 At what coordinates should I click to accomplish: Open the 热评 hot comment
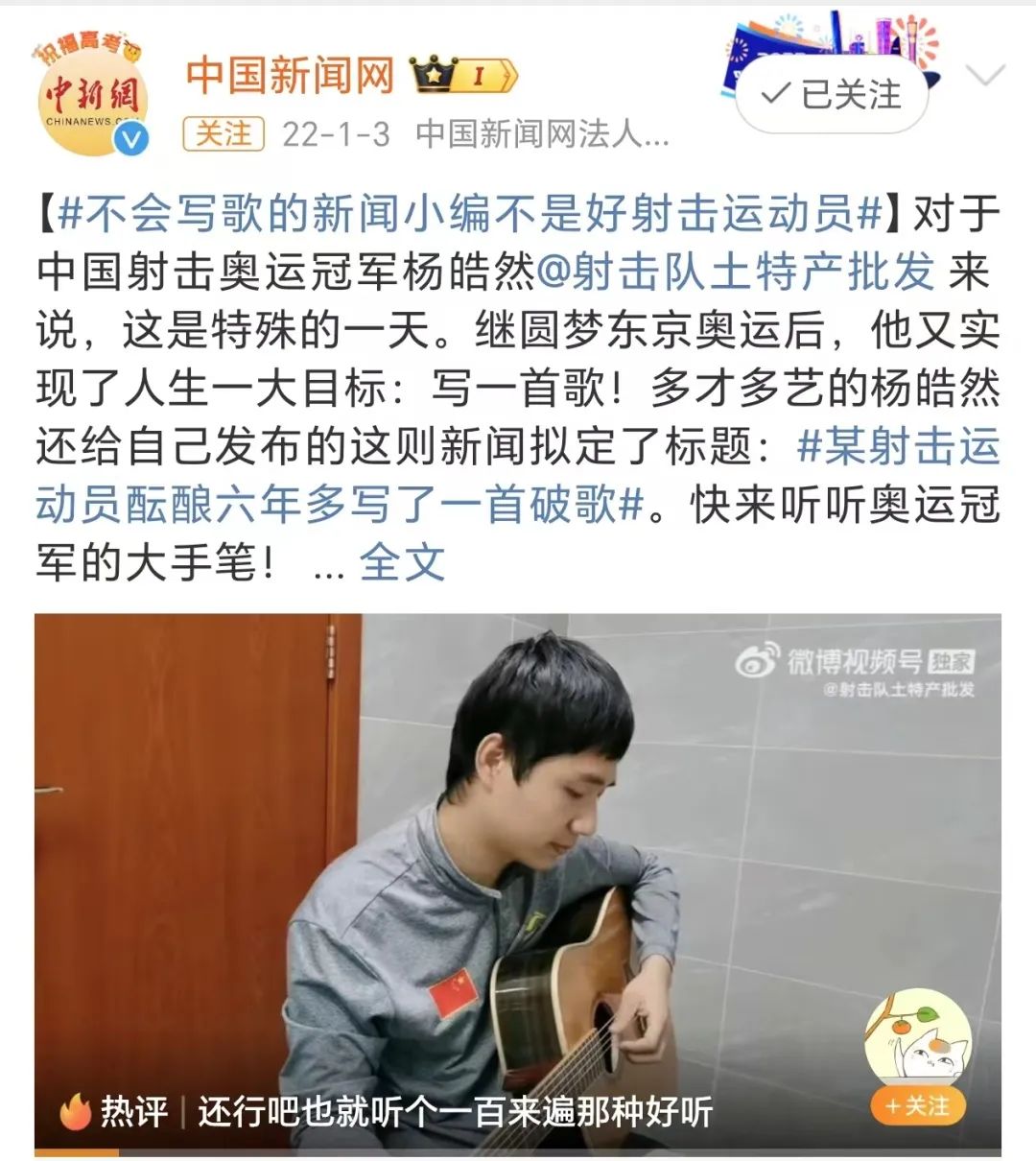pos(403,1112)
